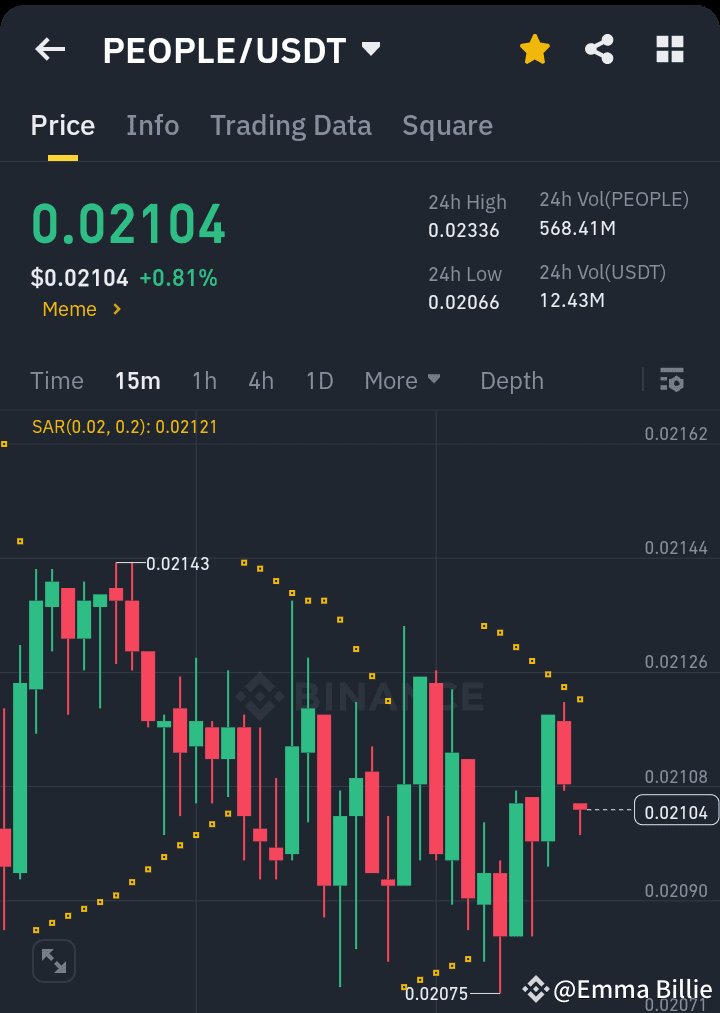The width and height of the screenshot is (720, 1013).
Task: Show the Depth view
Action: point(511,381)
